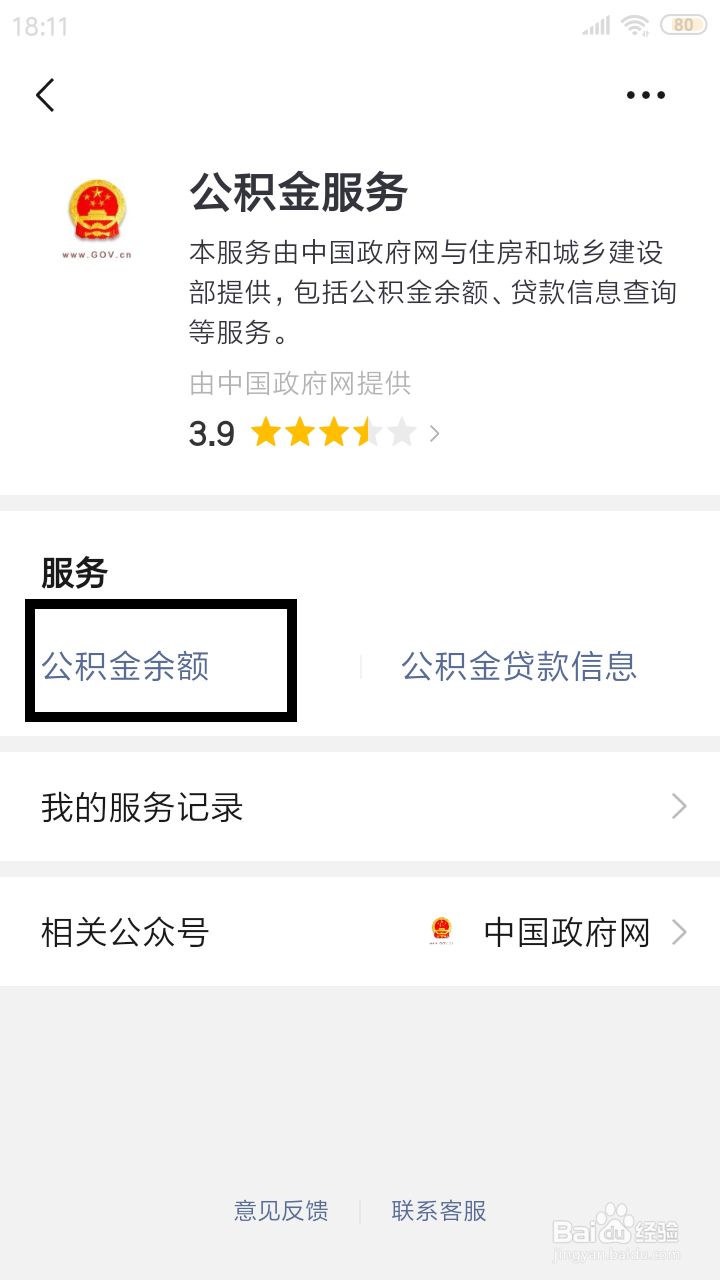The width and height of the screenshot is (720, 1280).
Task: Click the cellular signal bars icon
Action: click(x=596, y=23)
